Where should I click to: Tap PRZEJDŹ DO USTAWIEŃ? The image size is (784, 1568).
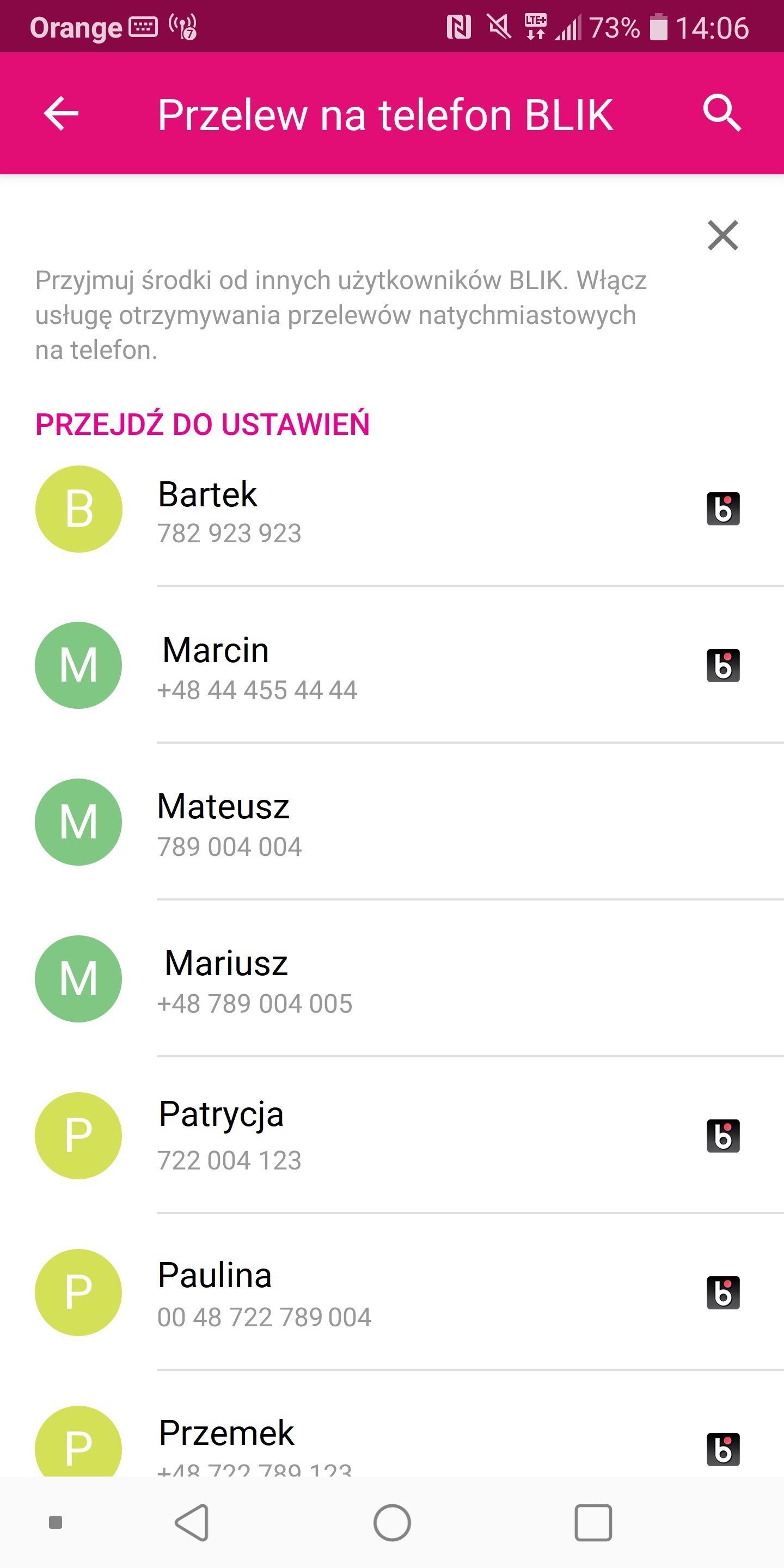202,424
